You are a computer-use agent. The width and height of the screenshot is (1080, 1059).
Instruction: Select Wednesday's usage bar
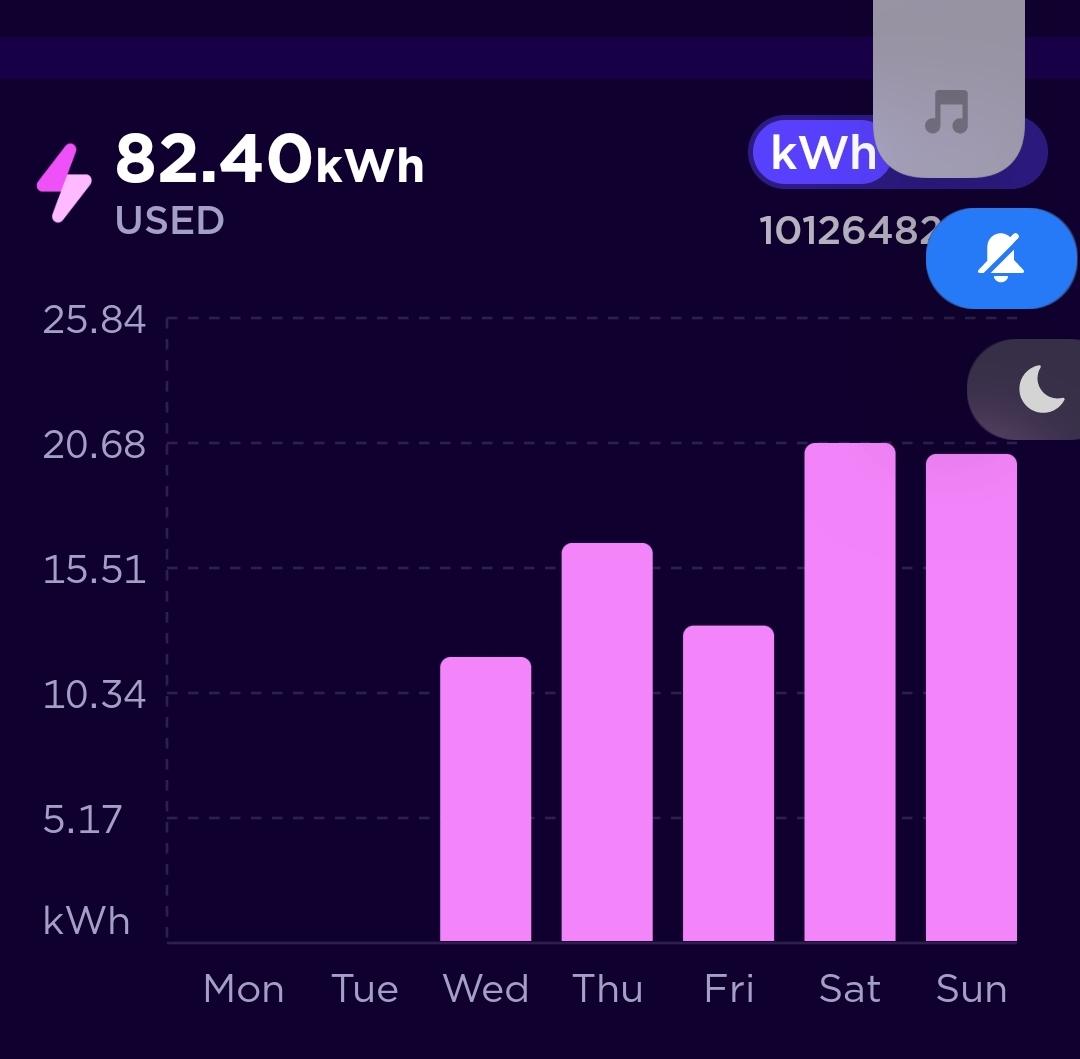coord(486,799)
